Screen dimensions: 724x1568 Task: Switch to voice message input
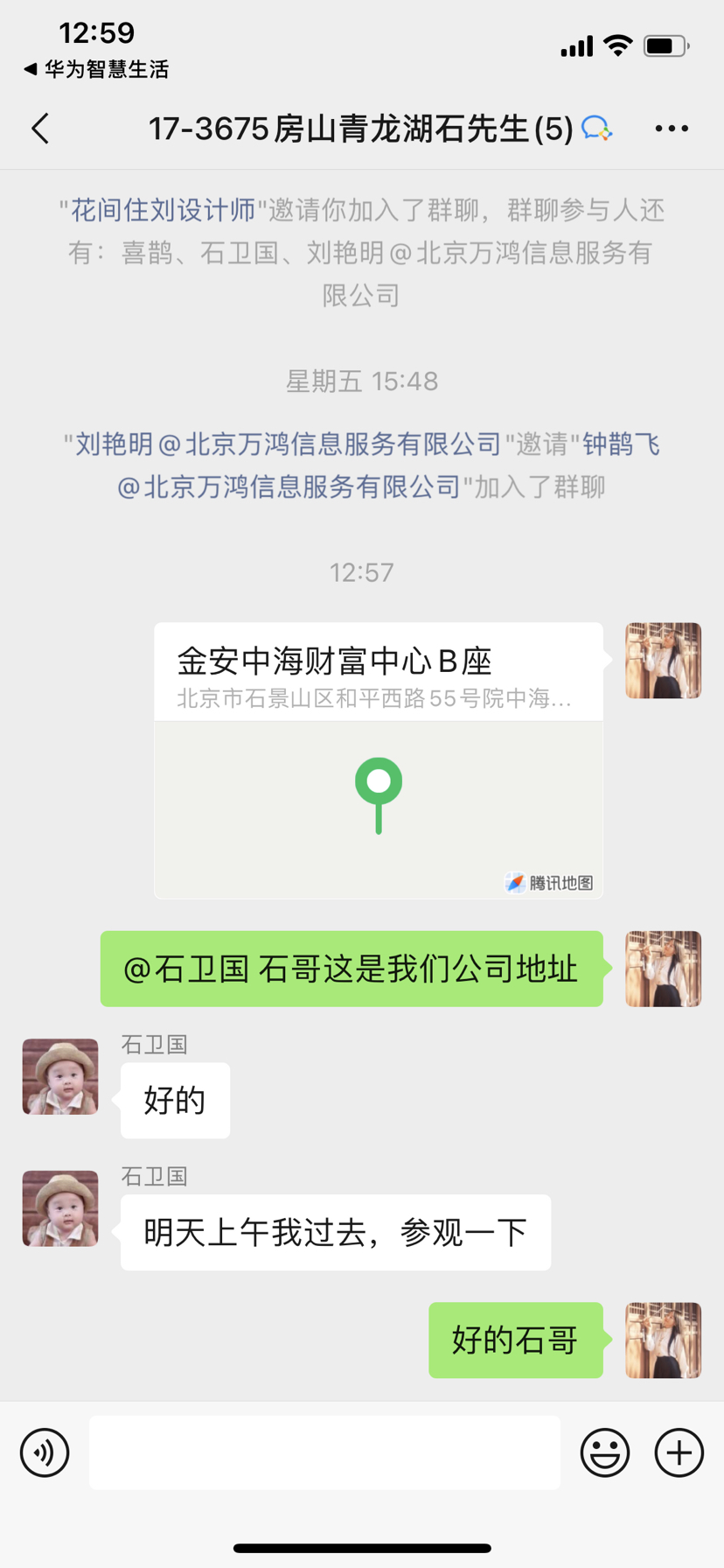click(45, 1452)
